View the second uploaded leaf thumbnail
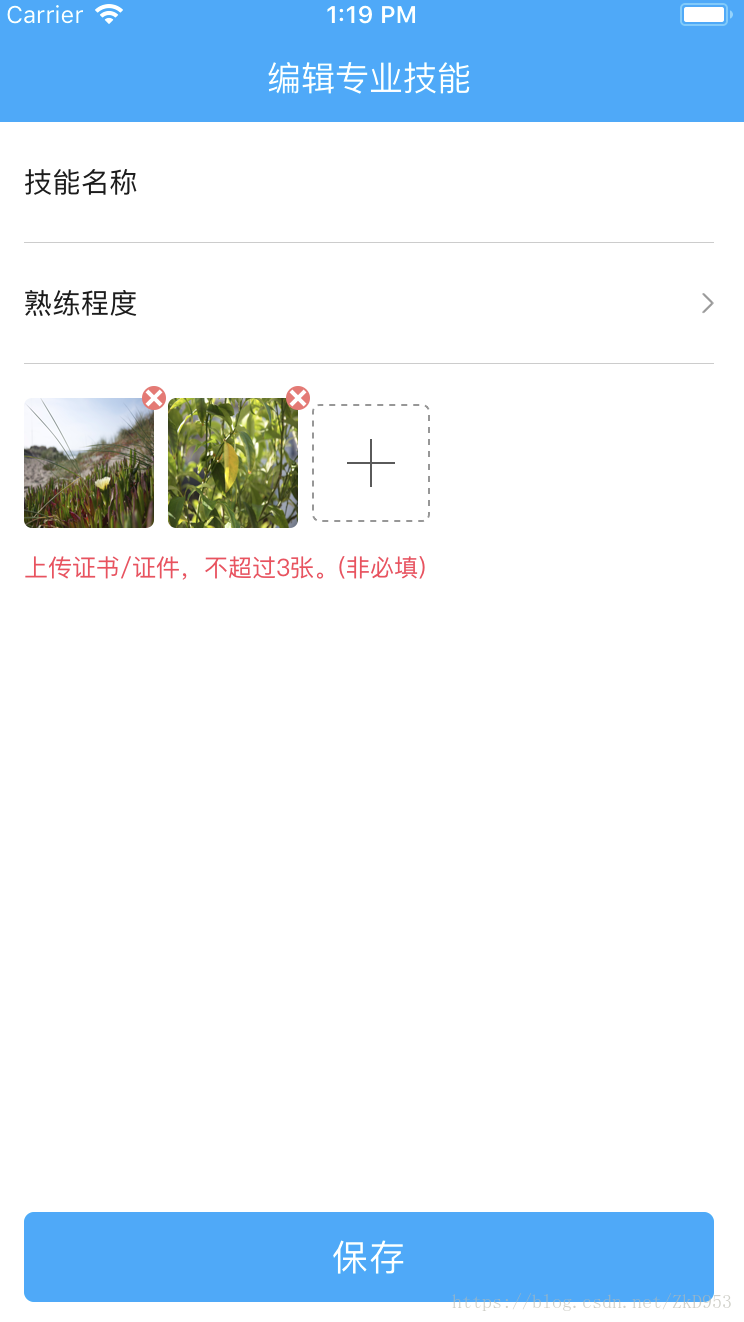Viewport: 744px width, 1322px height. [233, 463]
